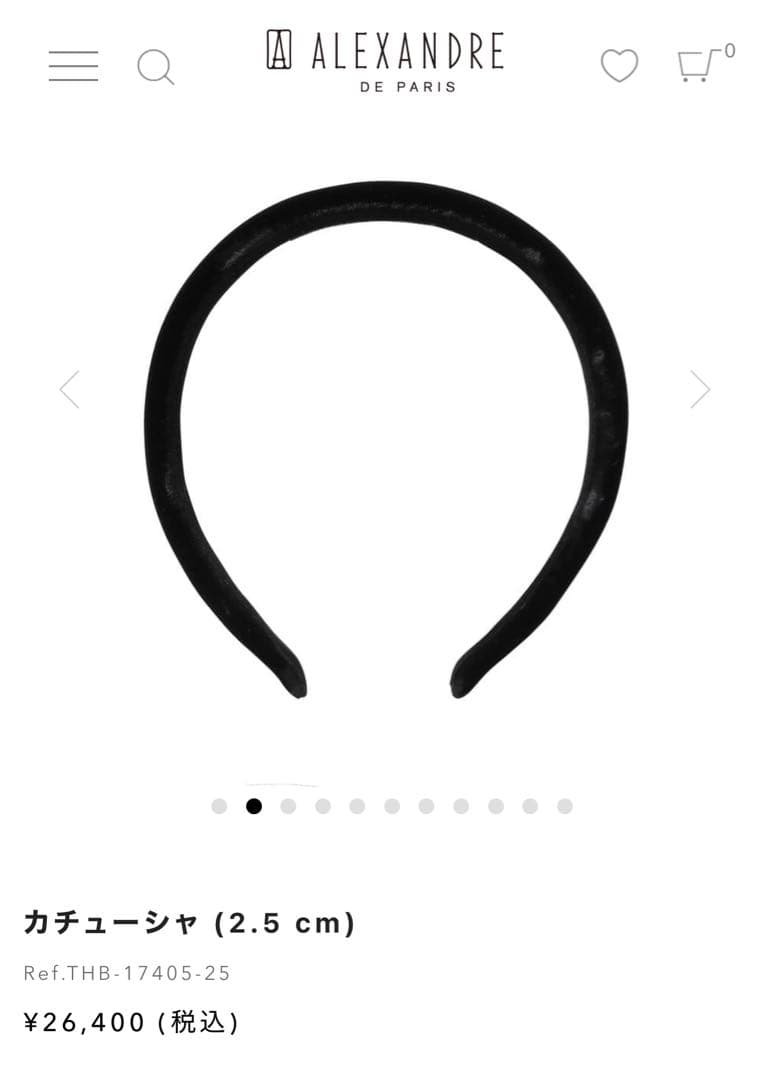770x1080 pixels.
Task: Open the hamburger menu
Action: [x=73, y=65]
